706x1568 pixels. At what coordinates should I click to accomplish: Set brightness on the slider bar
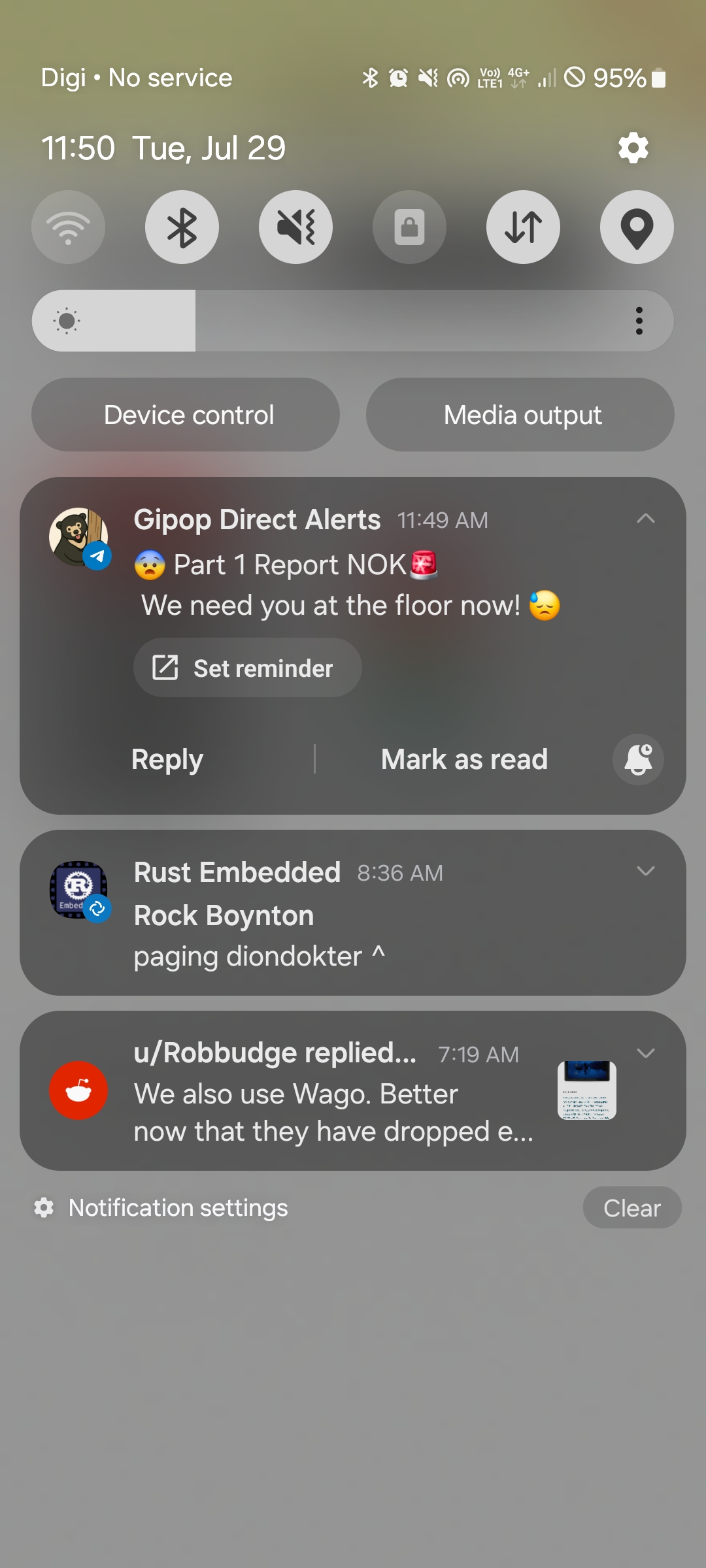coord(353,321)
